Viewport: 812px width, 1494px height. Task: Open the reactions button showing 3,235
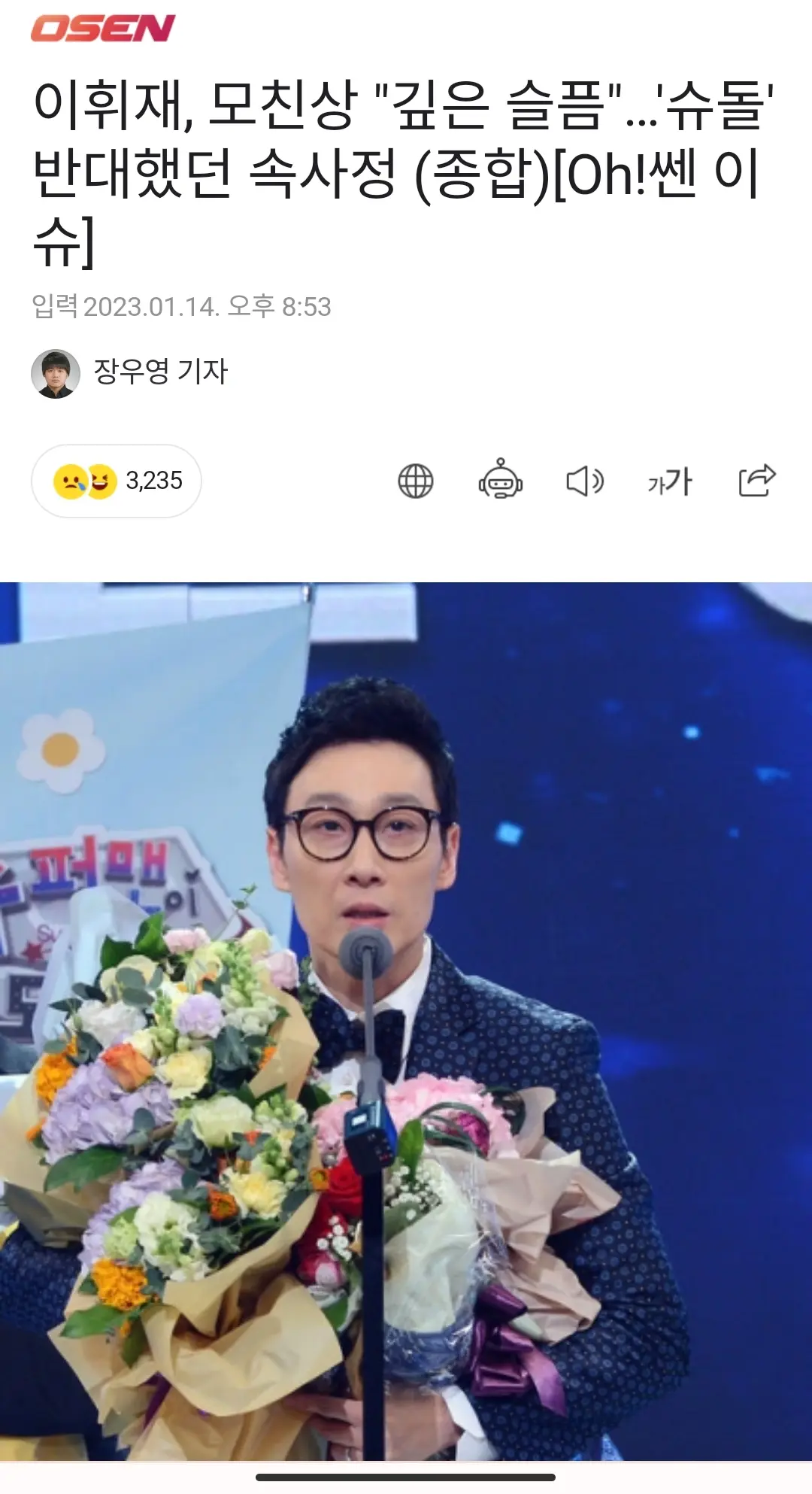[117, 481]
